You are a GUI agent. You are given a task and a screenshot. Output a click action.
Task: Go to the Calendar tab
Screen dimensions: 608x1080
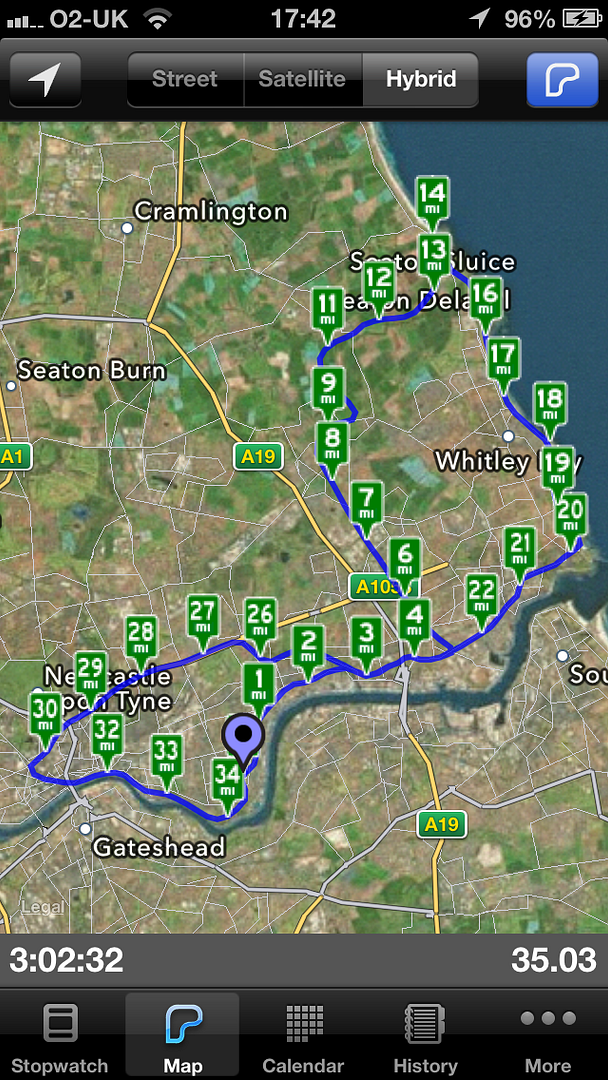[304, 1035]
